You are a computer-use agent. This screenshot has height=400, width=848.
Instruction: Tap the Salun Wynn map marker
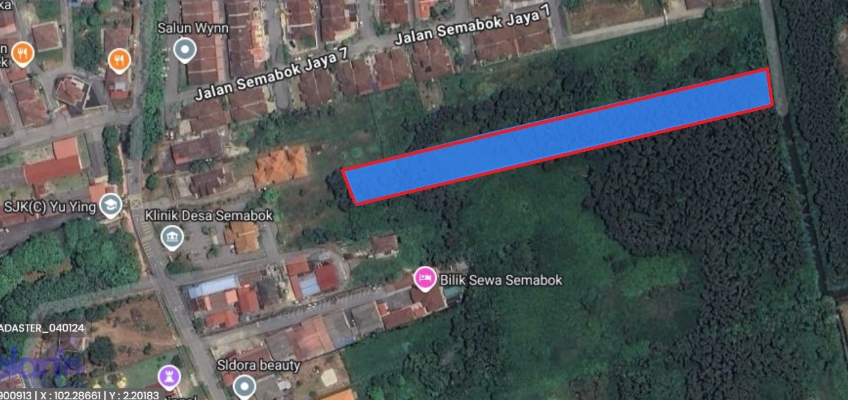[x=184, y=49]
